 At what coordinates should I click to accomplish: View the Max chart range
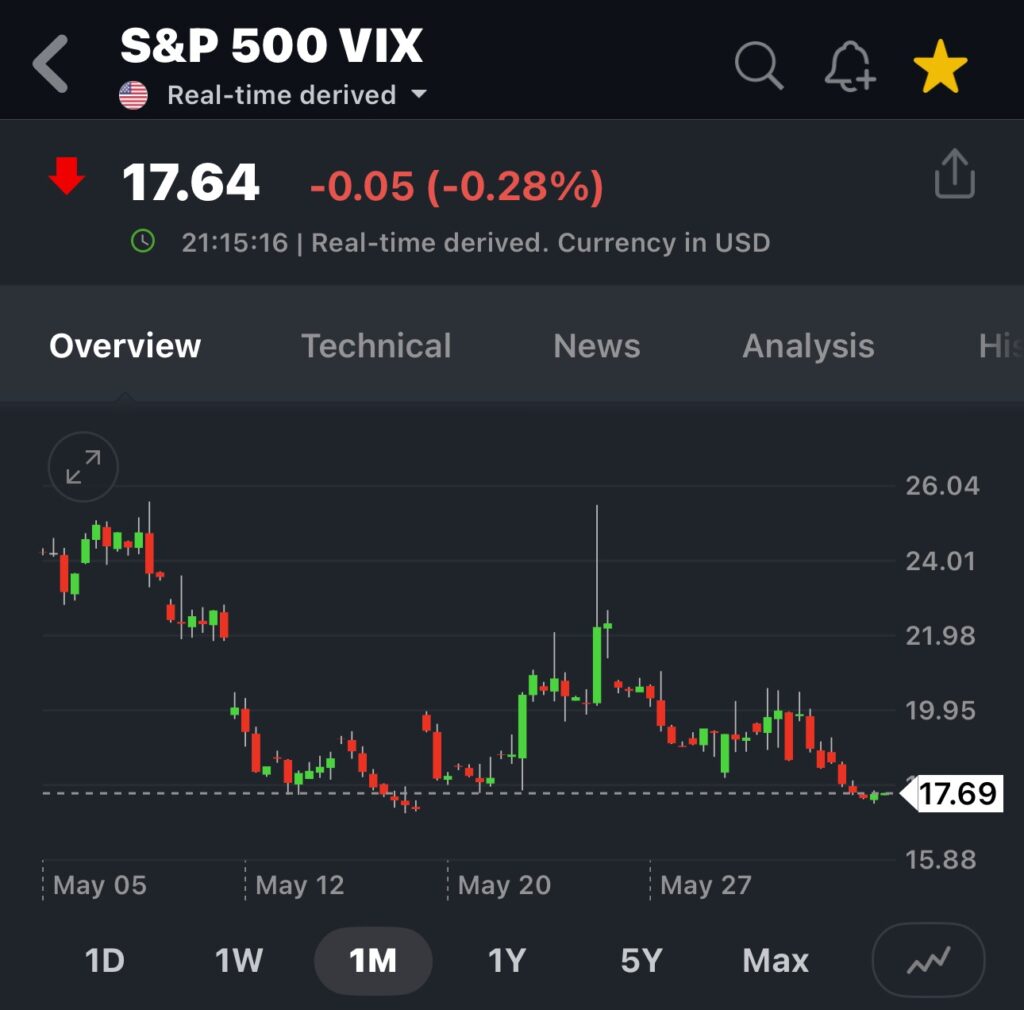[x=775, y=961]
